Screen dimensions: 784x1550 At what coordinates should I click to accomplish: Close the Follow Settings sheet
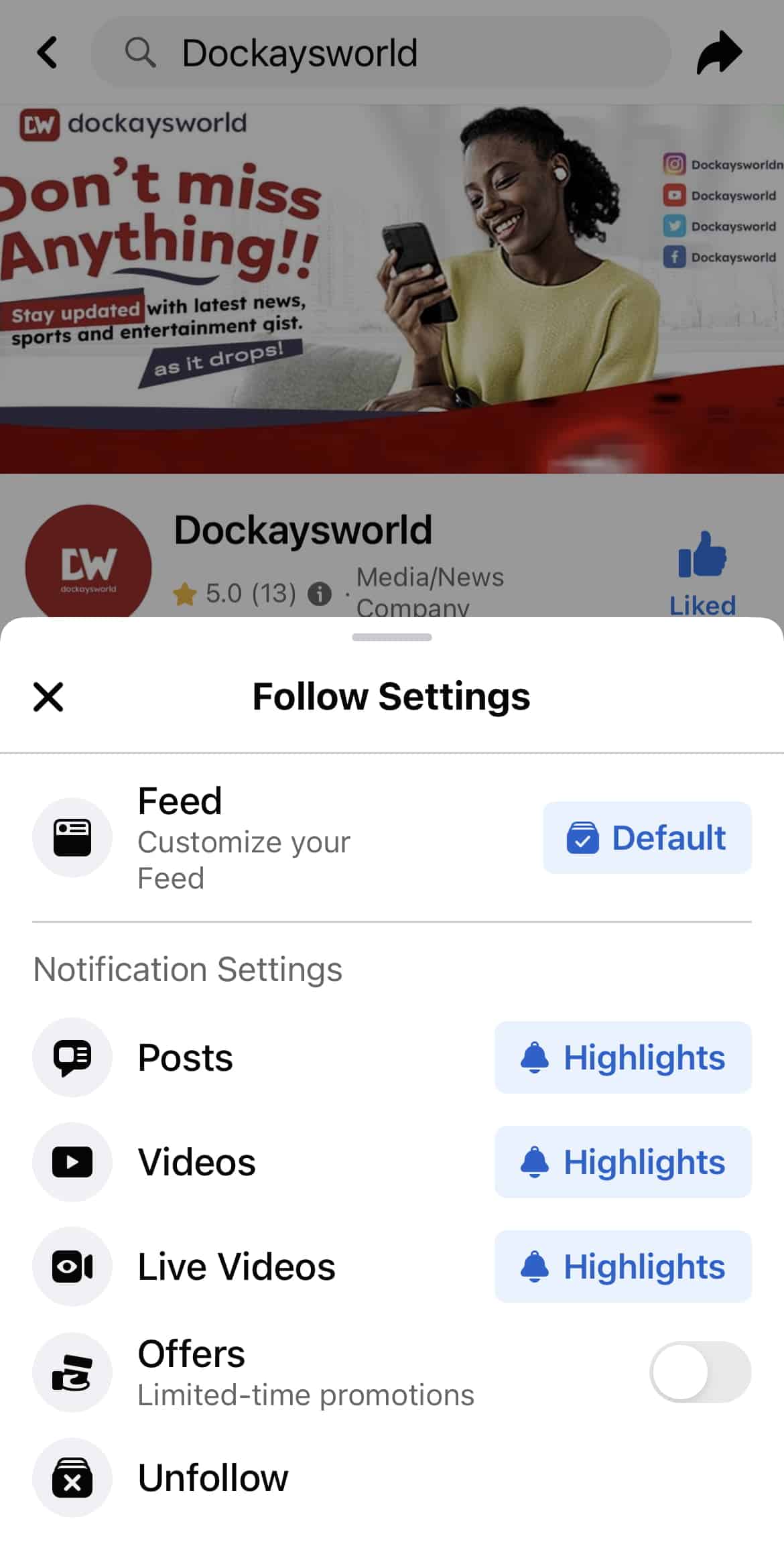(x=48, y=697)
